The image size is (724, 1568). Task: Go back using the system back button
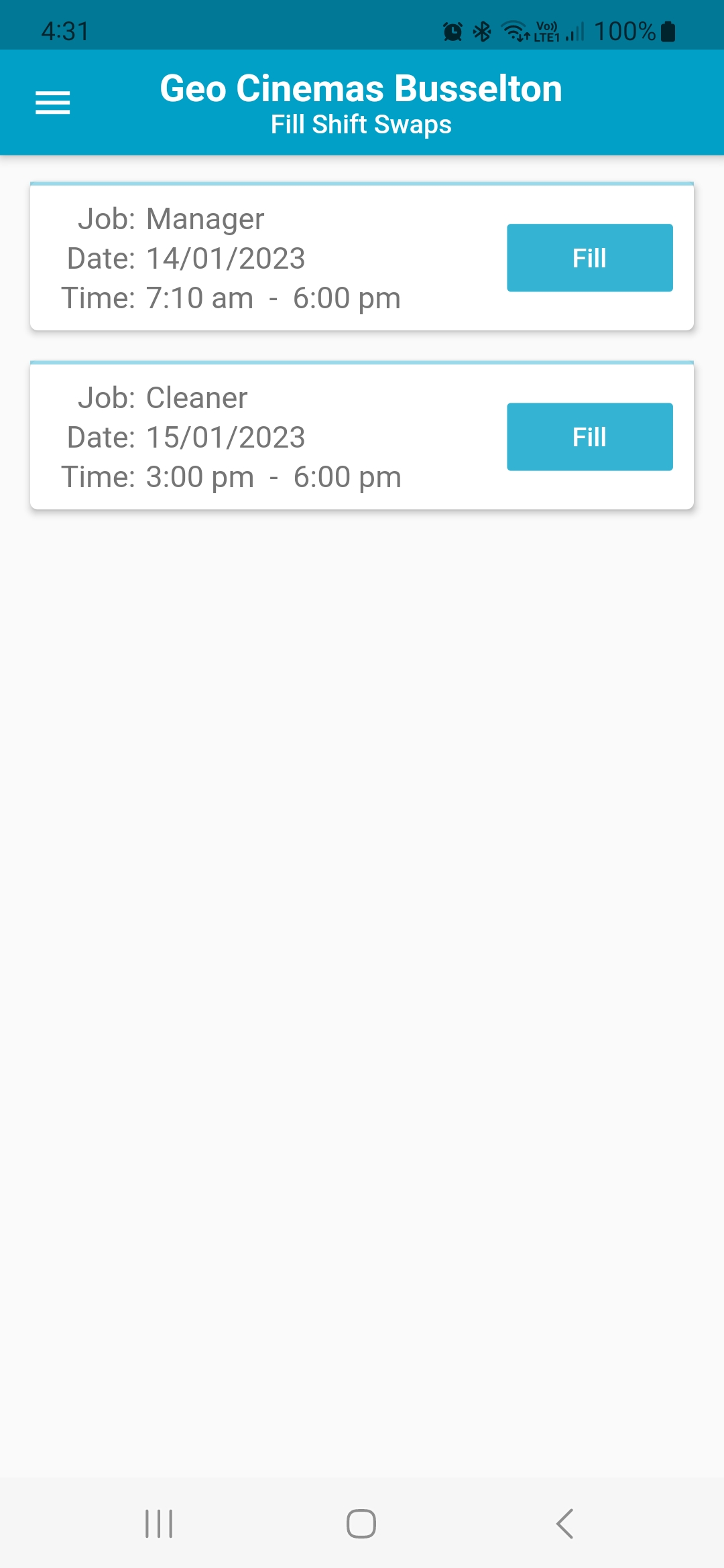(x=564, y=1524)
